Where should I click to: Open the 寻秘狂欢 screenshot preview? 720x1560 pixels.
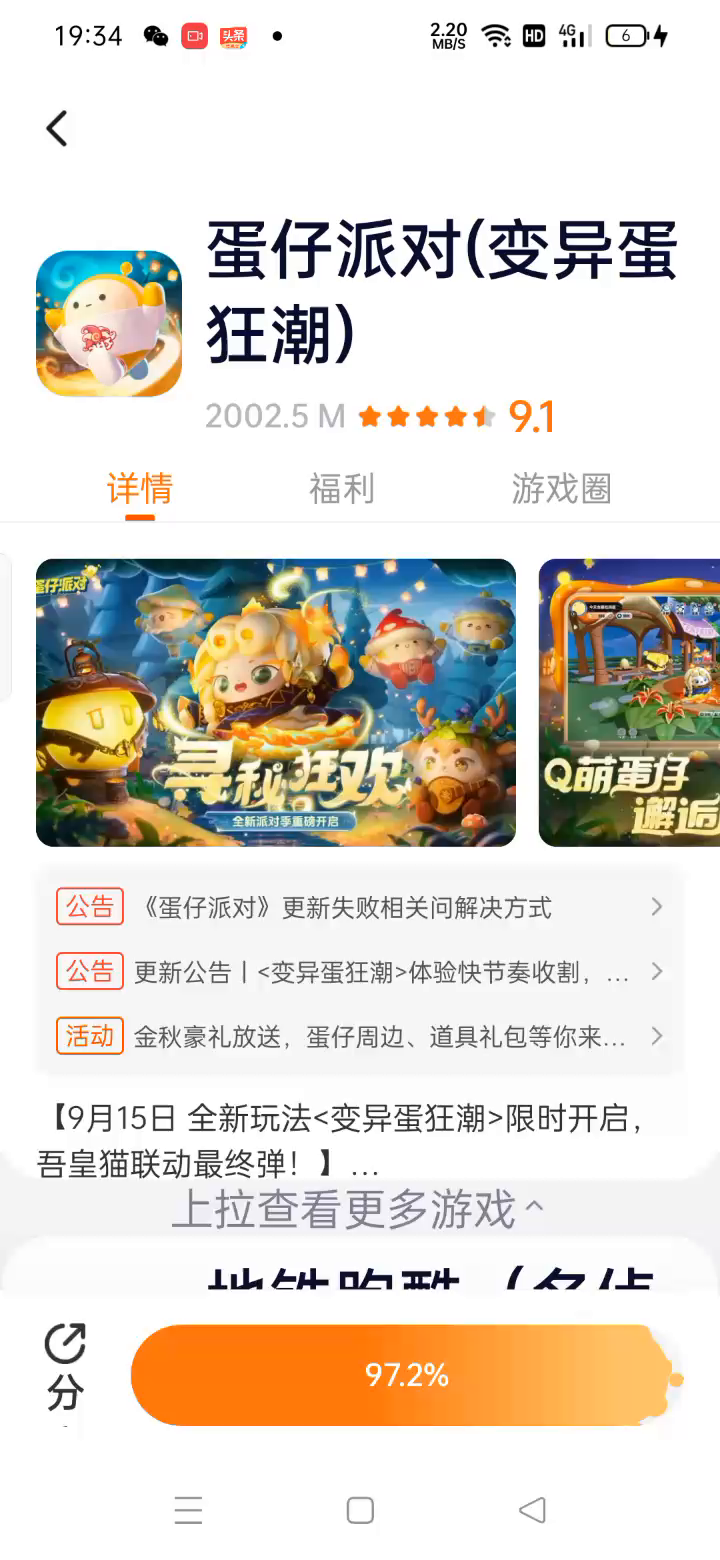pos(275,702)
